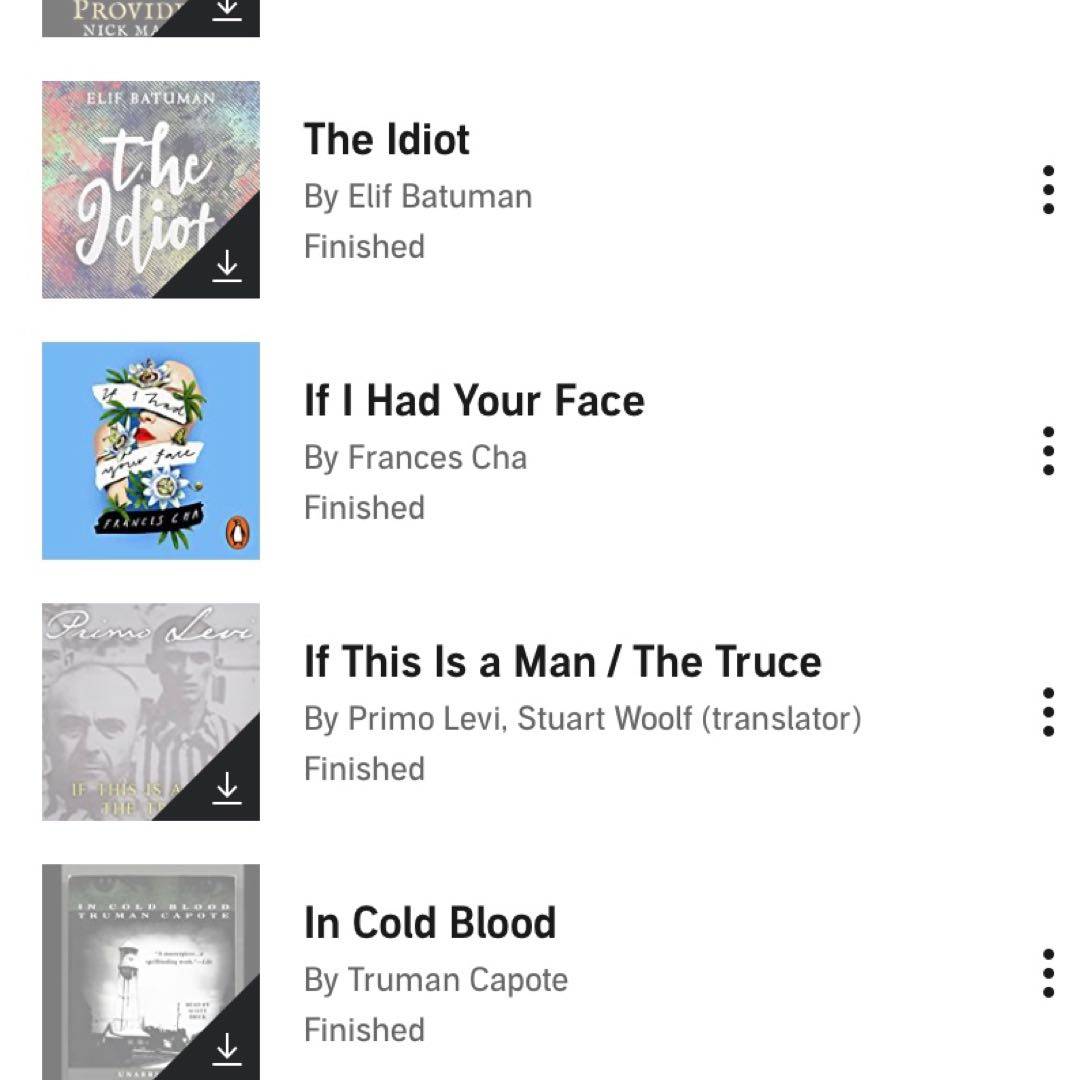The width and height of the screenshot is (1080, 1080).
Task: Open In Cold Blood by Truman Capote
Action: pos(430,923)
